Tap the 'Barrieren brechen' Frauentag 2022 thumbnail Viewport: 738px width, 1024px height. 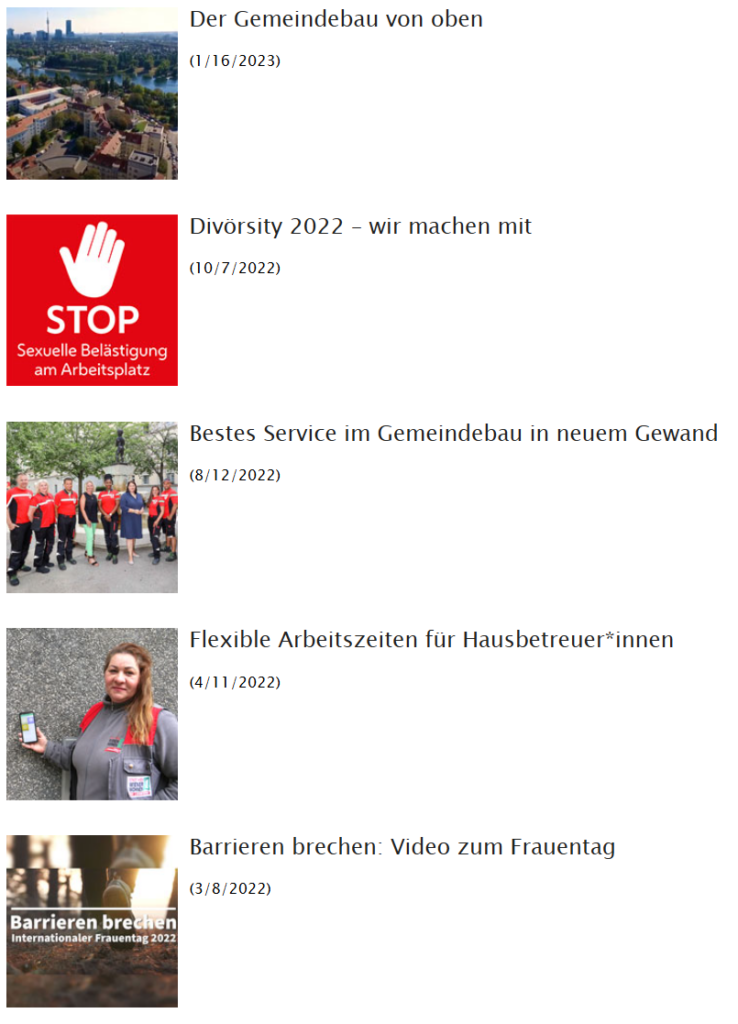pyautogui.click(x=92, y=921)
